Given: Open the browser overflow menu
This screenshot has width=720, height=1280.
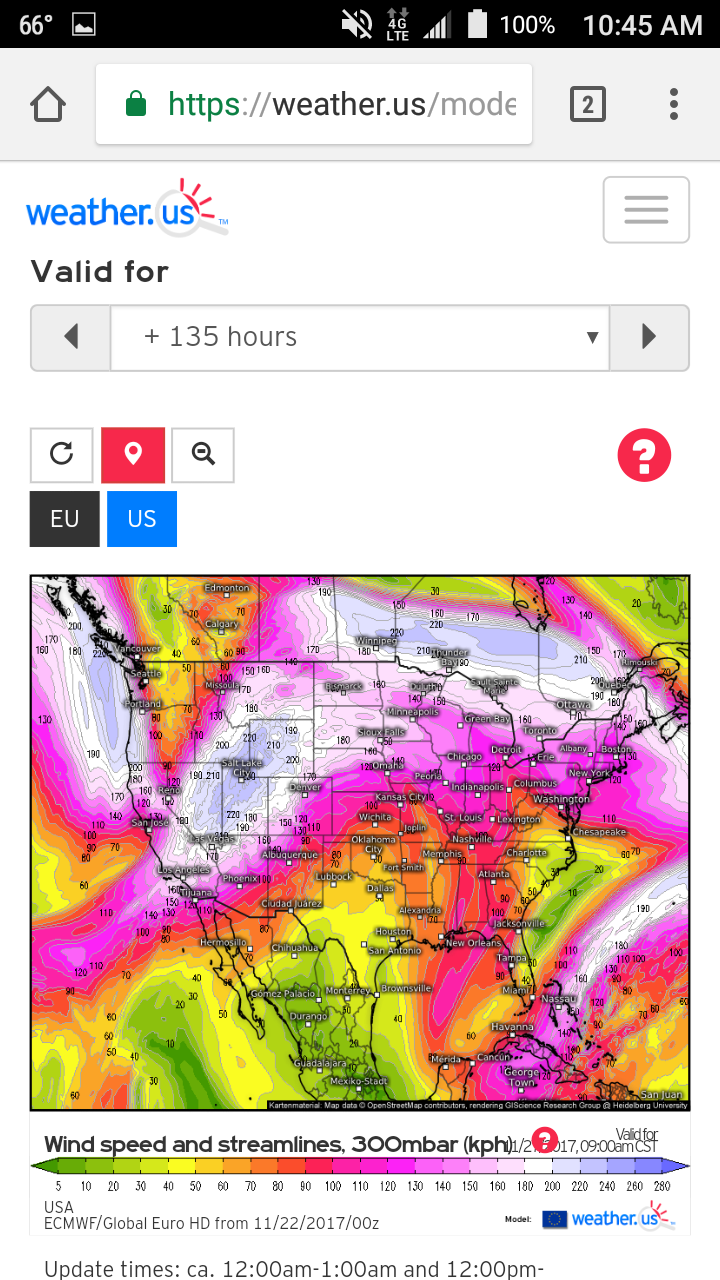Looking at the screenshot, I should coord(674,104).
